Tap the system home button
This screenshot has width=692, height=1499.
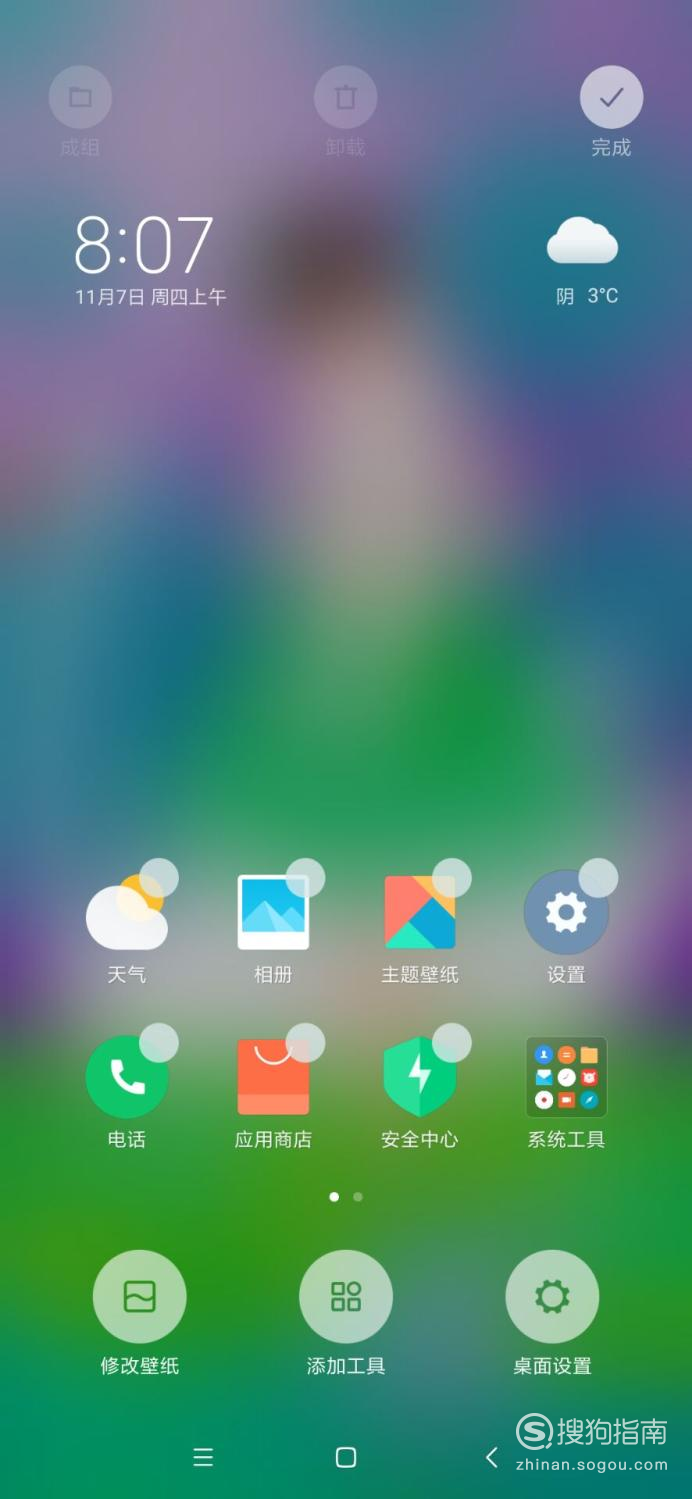pyautogui.click(x=346, y=1457)
